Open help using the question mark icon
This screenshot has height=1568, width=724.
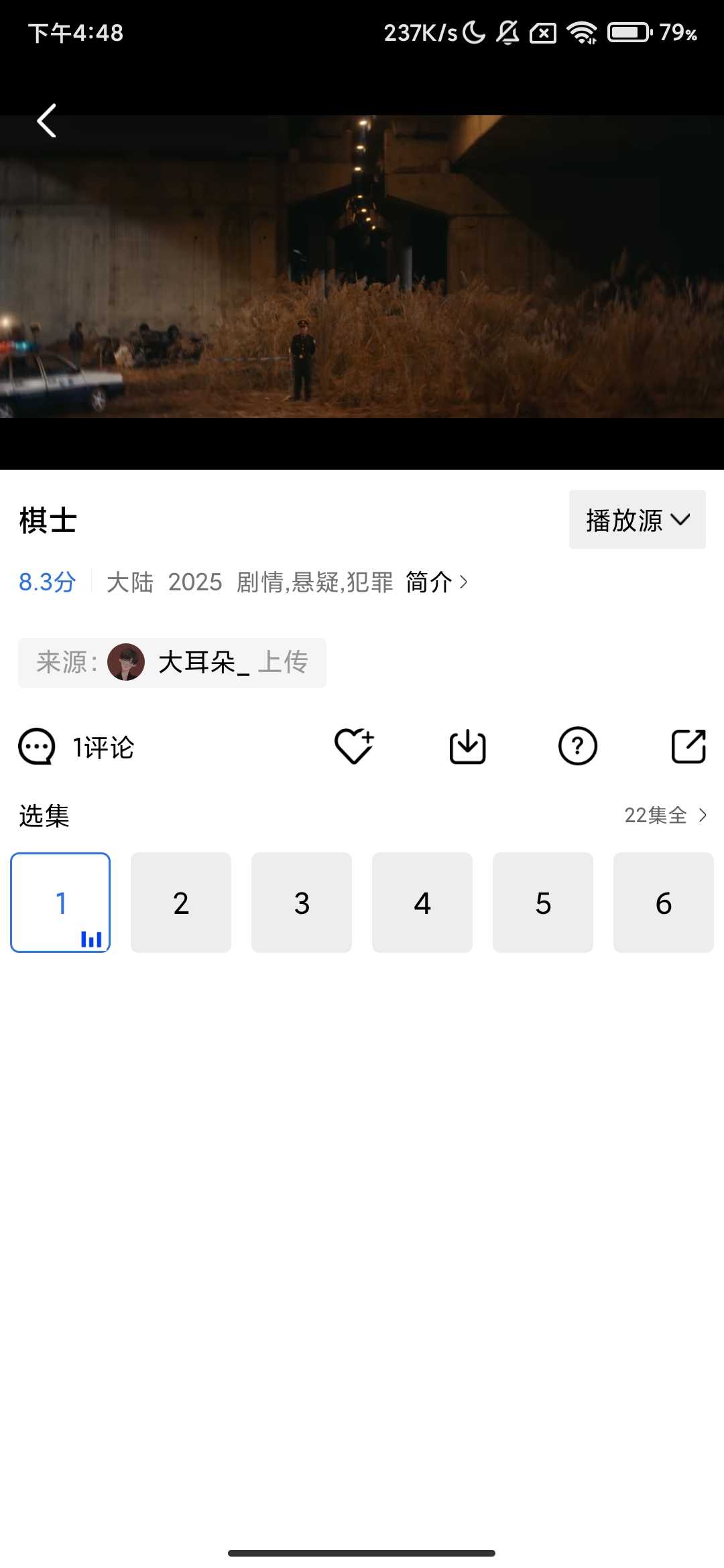578,746
